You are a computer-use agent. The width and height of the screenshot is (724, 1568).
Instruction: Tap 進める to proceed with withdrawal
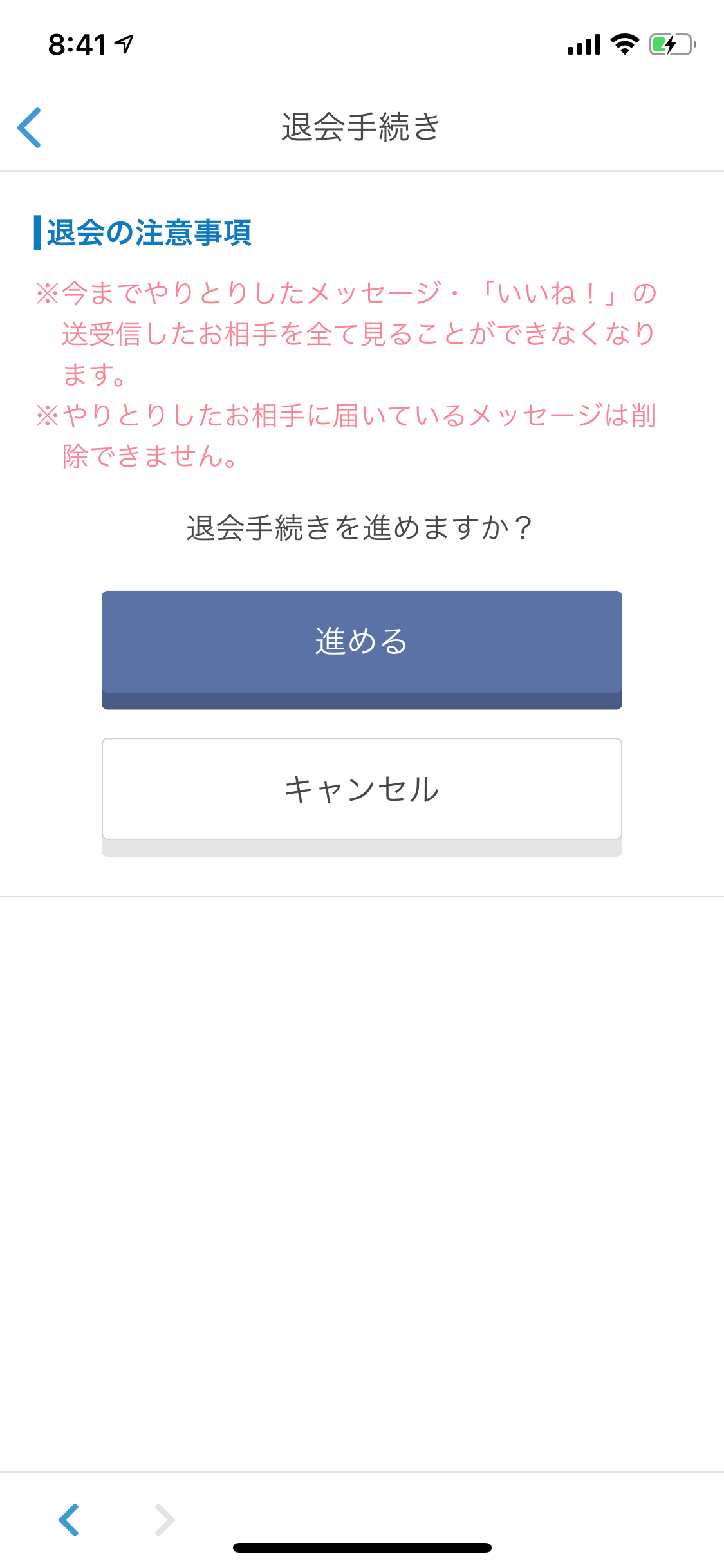[362, 642]
